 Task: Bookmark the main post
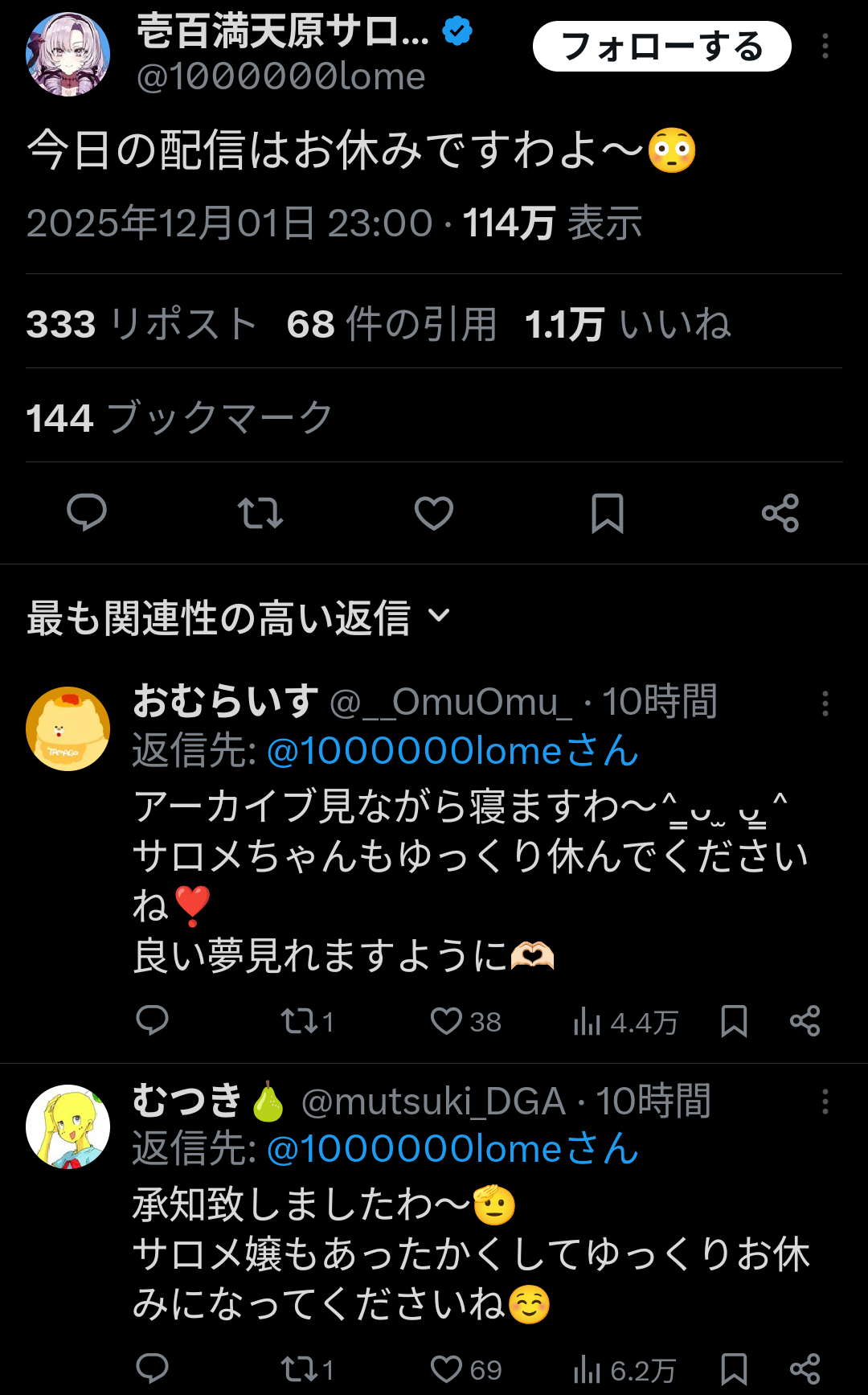pos(608,513)
